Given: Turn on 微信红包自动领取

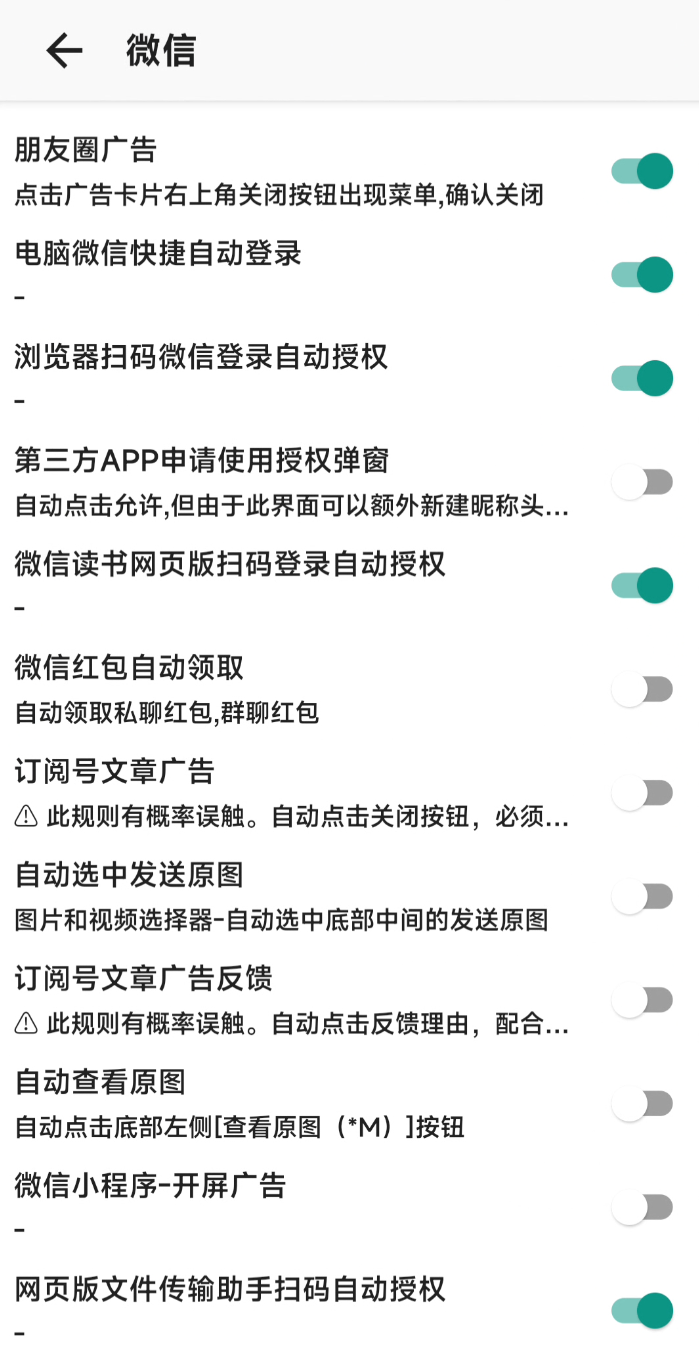Looking at the screenshot, I should pyautogui.click(x=642, y=689).
